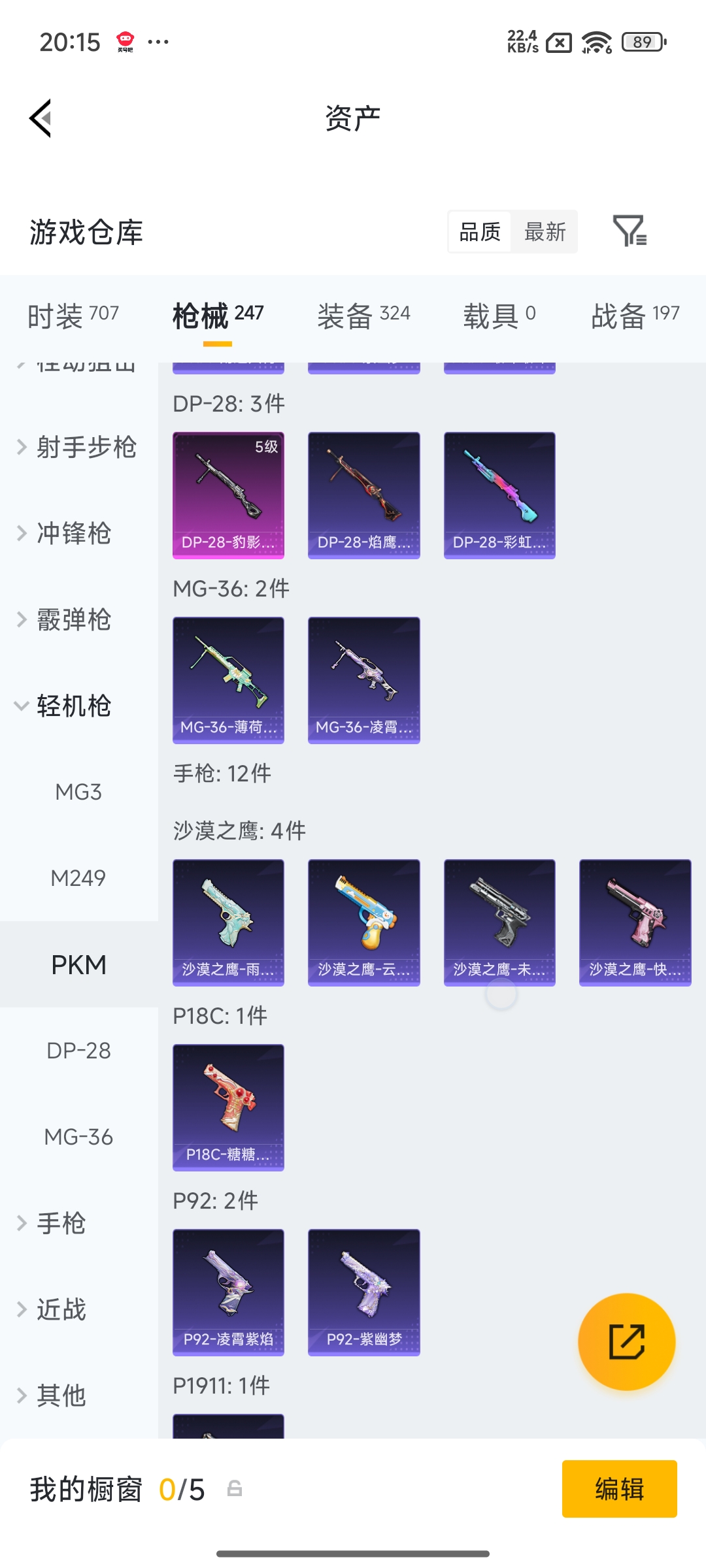The width and height of the screenshot is (706, 1568).
Task: Switch to the 时装 tab
Action: tap(73, 316)
